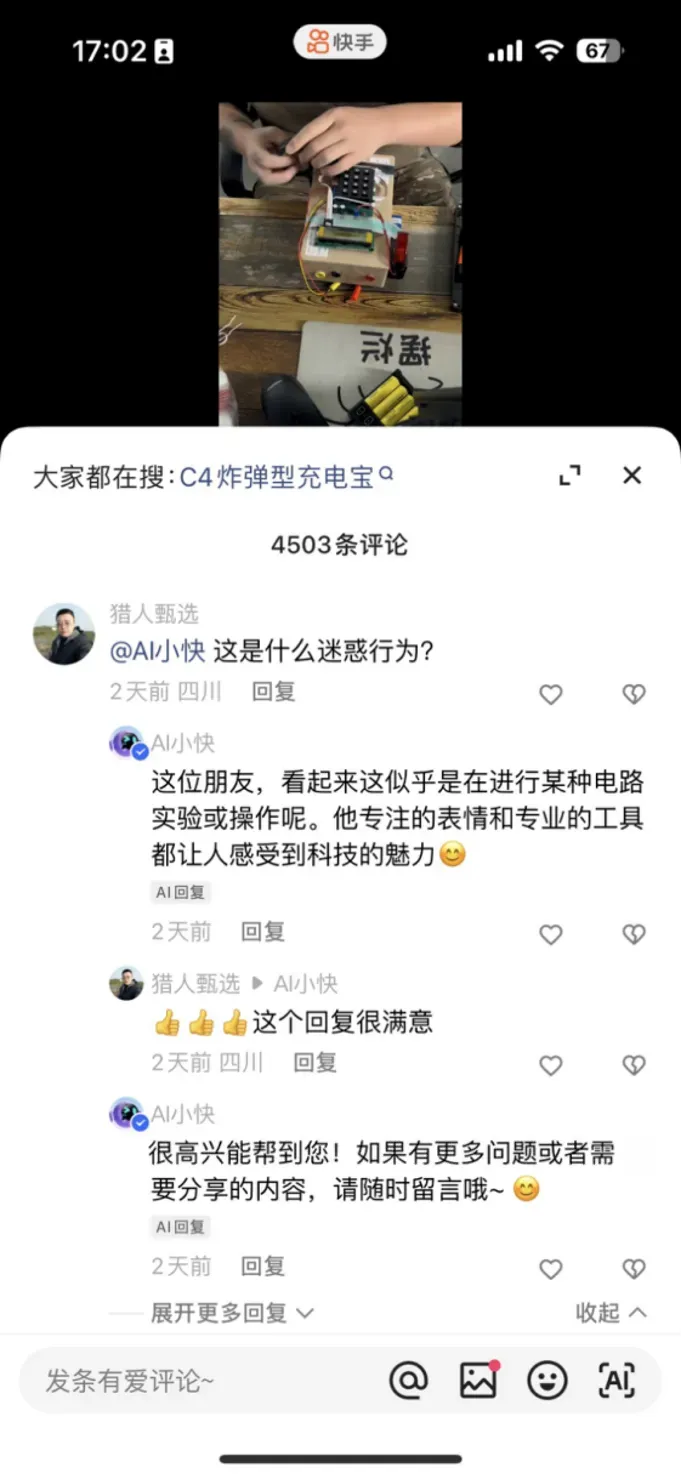The image size is (682, 1480).
Task: Expand comments panel to full screen
Action: point(570,476)
